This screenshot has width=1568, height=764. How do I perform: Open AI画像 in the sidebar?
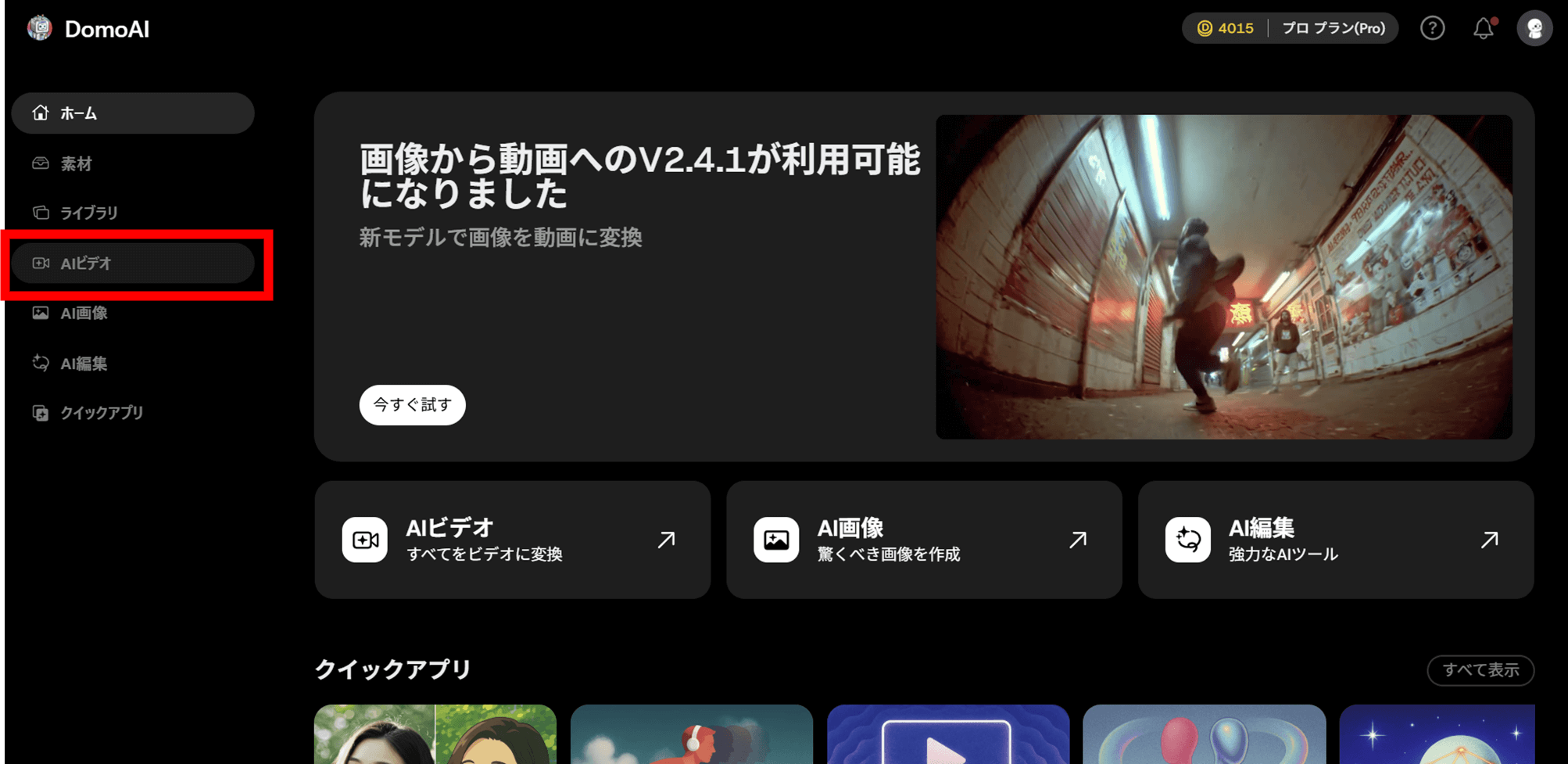(x=133, y=314)
